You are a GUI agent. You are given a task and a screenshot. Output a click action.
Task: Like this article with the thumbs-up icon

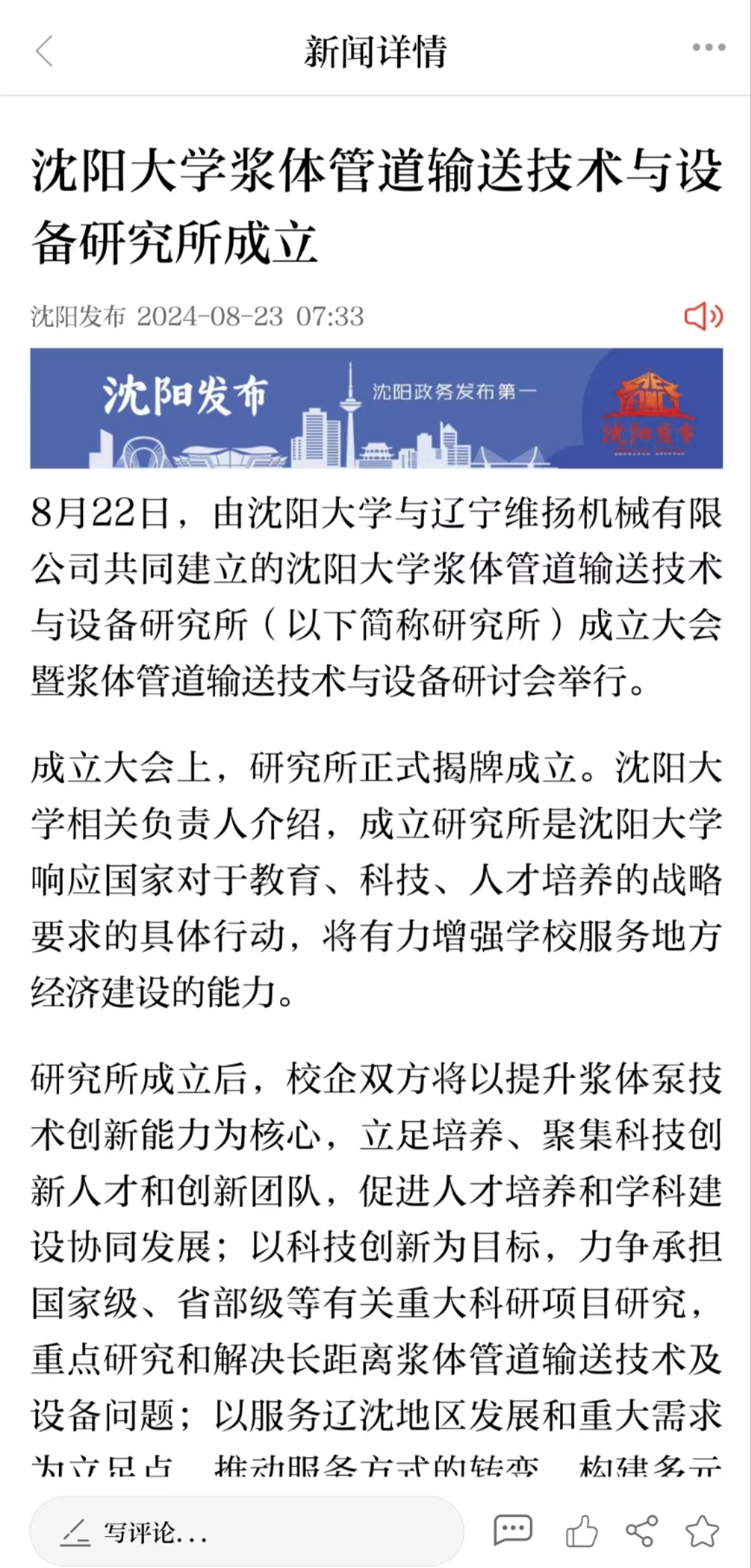click(x=581, y=1530)
